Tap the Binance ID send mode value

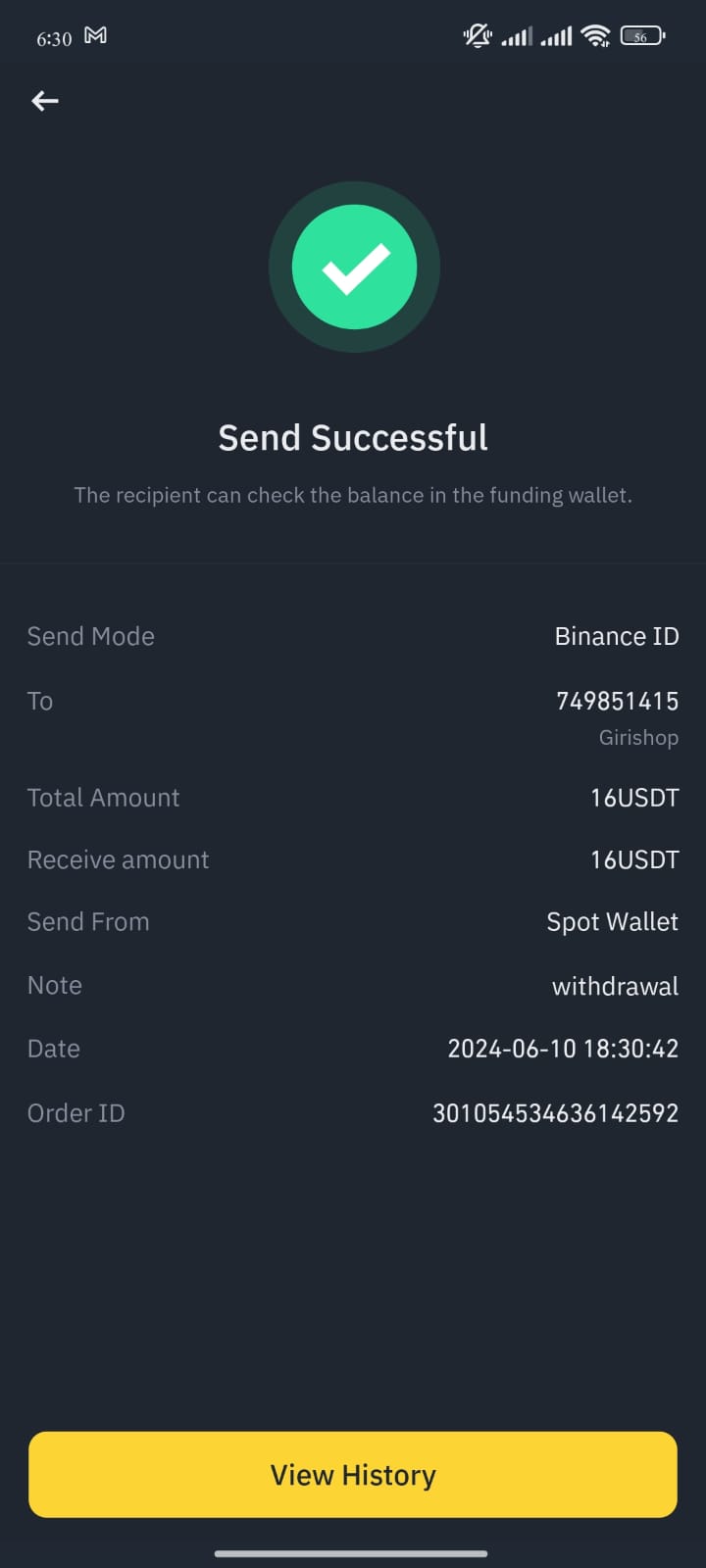pos(617,635)
